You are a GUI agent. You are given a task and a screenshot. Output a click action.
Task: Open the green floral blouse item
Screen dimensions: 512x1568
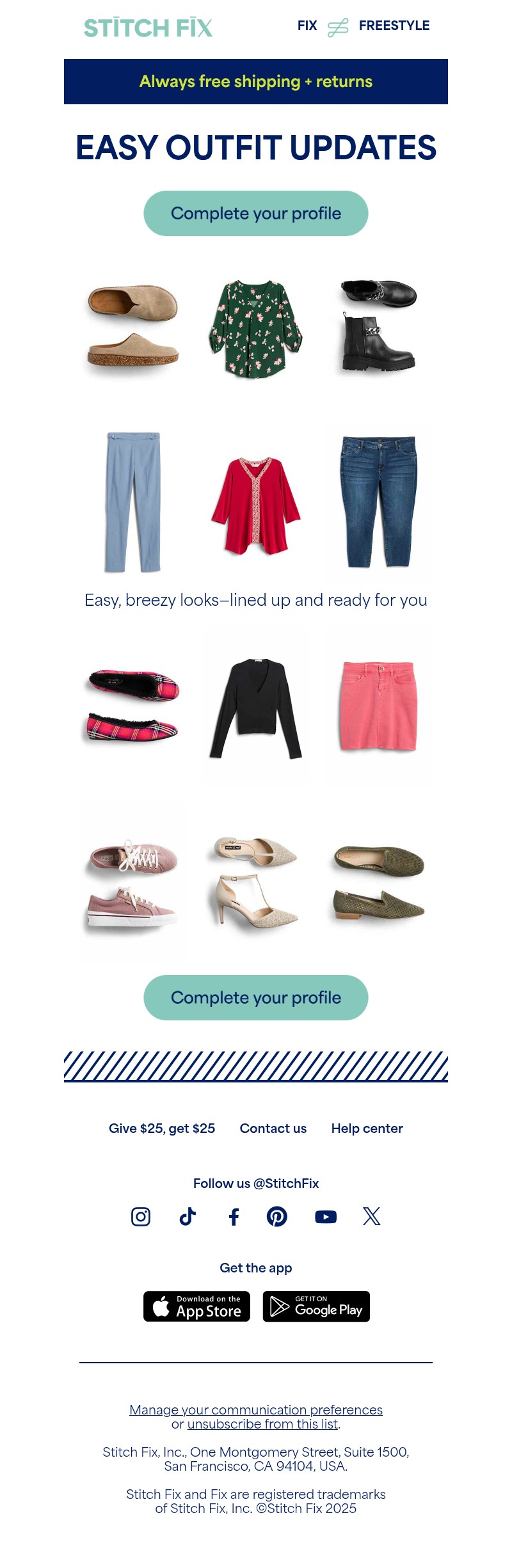pyautogui.click(x=256, y=329)
